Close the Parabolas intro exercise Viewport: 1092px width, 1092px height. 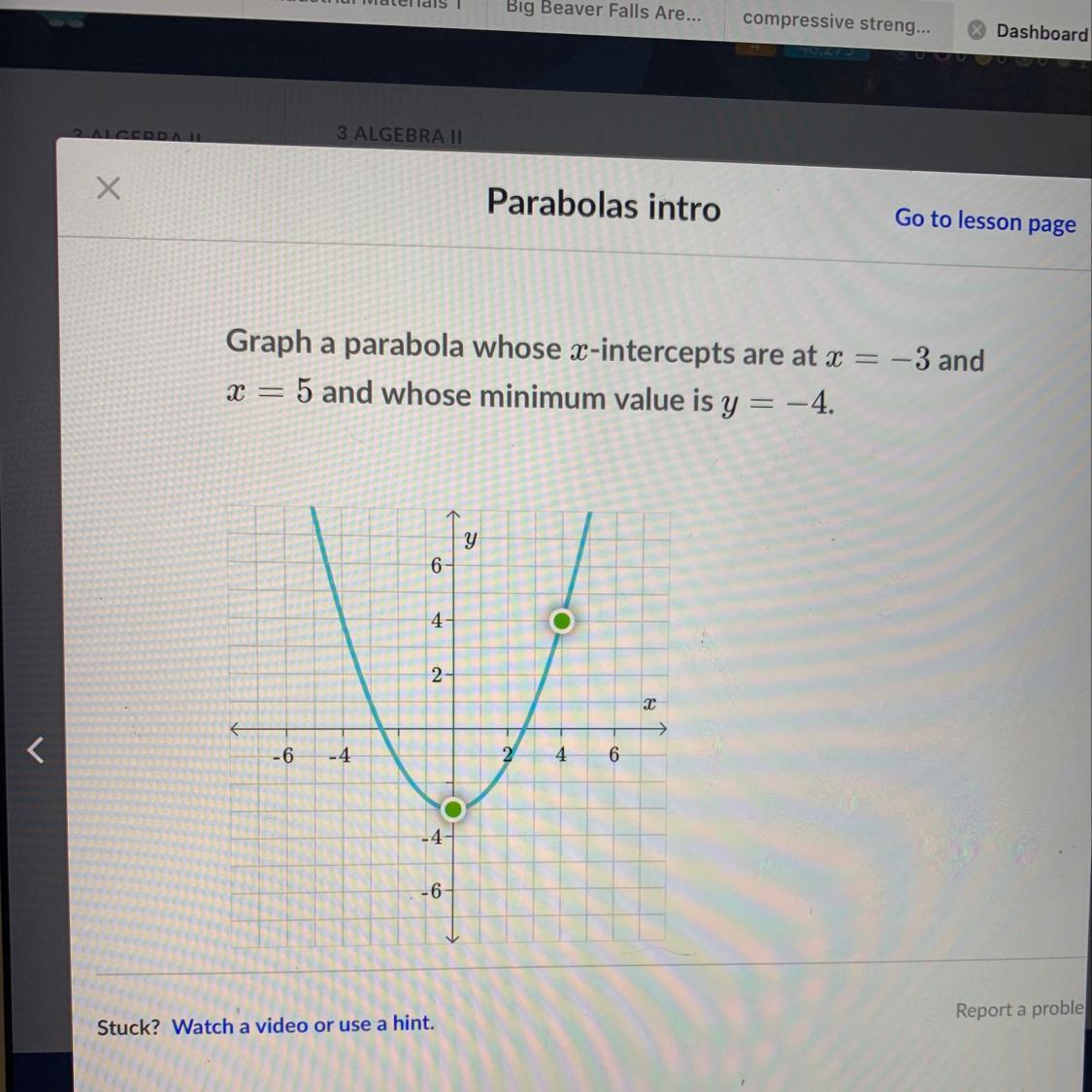click(108, 188)
